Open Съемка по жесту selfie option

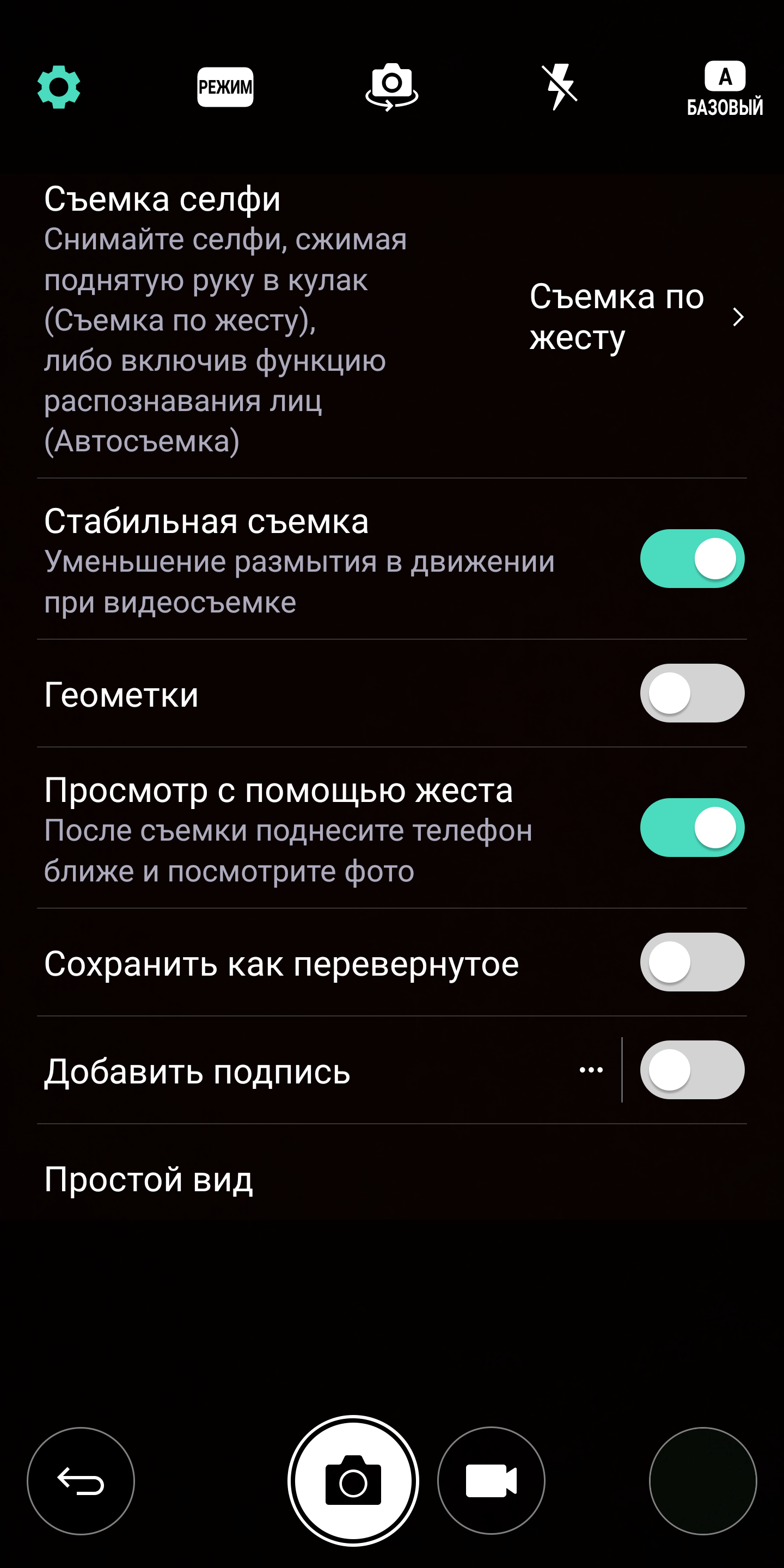click(636, 317)
